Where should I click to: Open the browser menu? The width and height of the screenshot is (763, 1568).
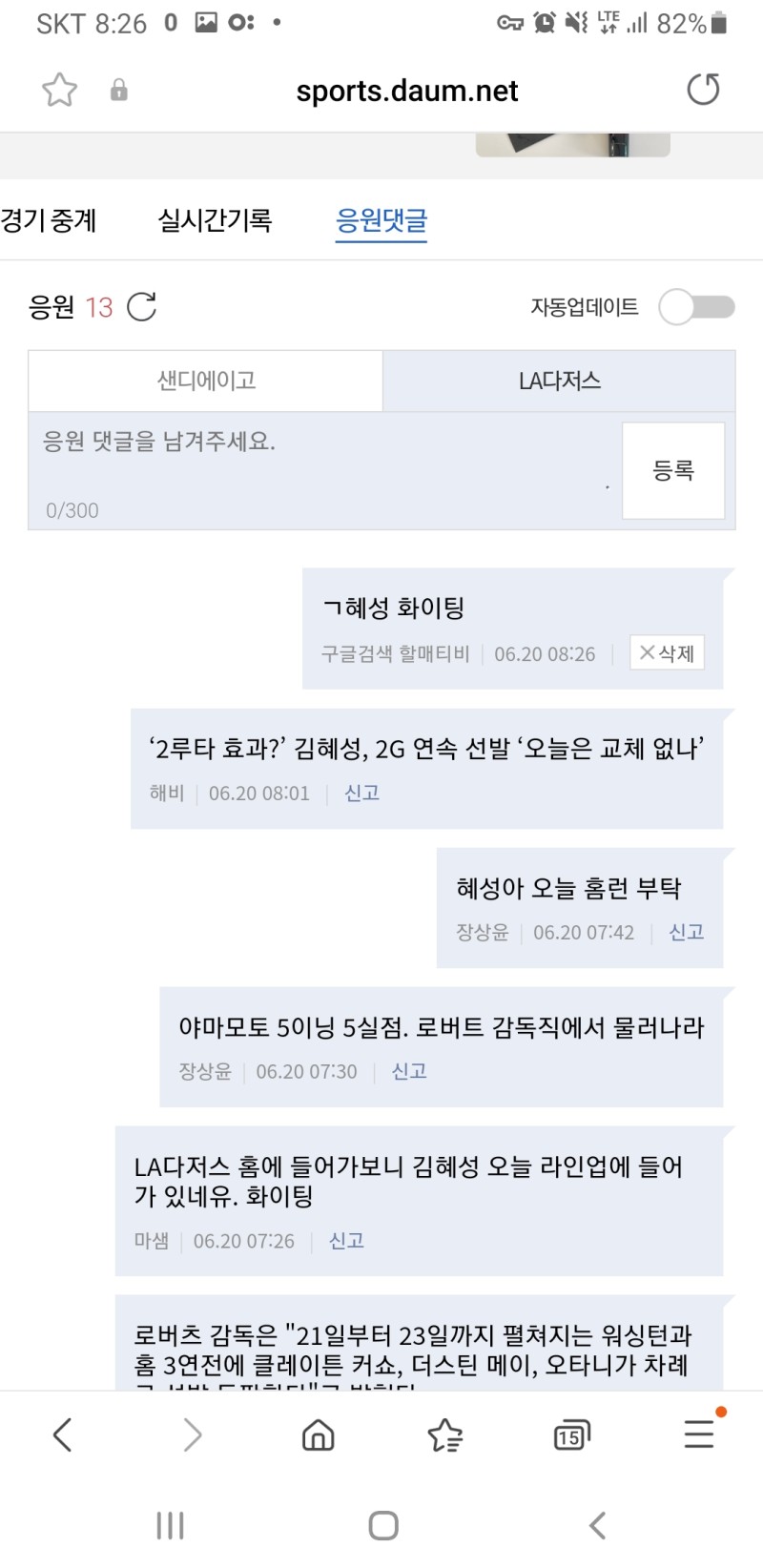tap(699, 1434)
